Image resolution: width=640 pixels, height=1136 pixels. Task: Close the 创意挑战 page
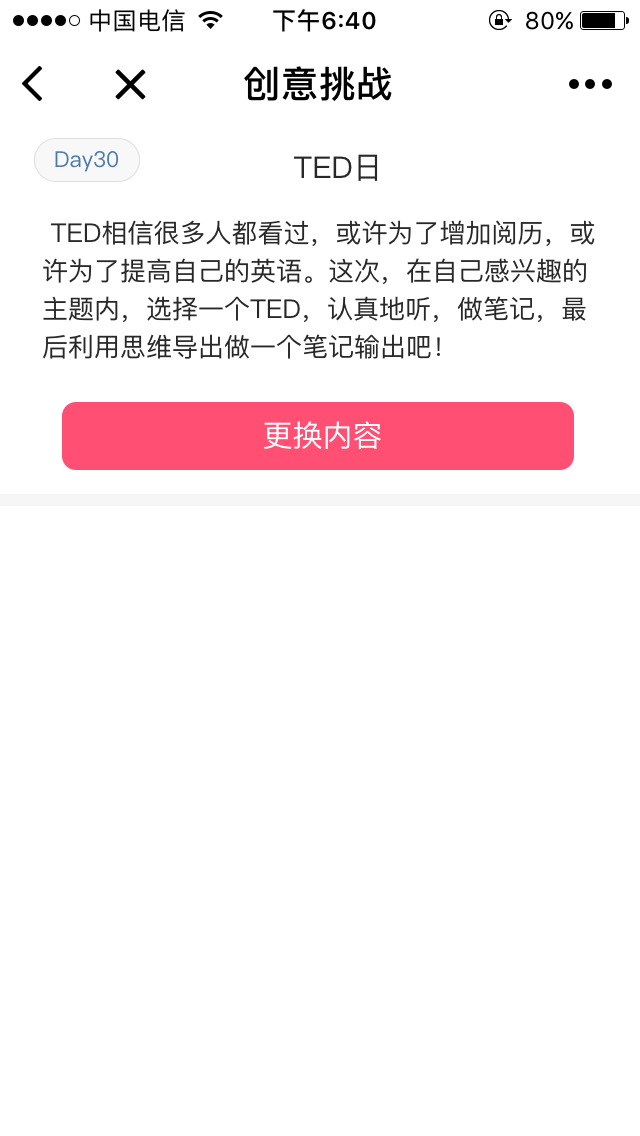[x=130, y=84]
